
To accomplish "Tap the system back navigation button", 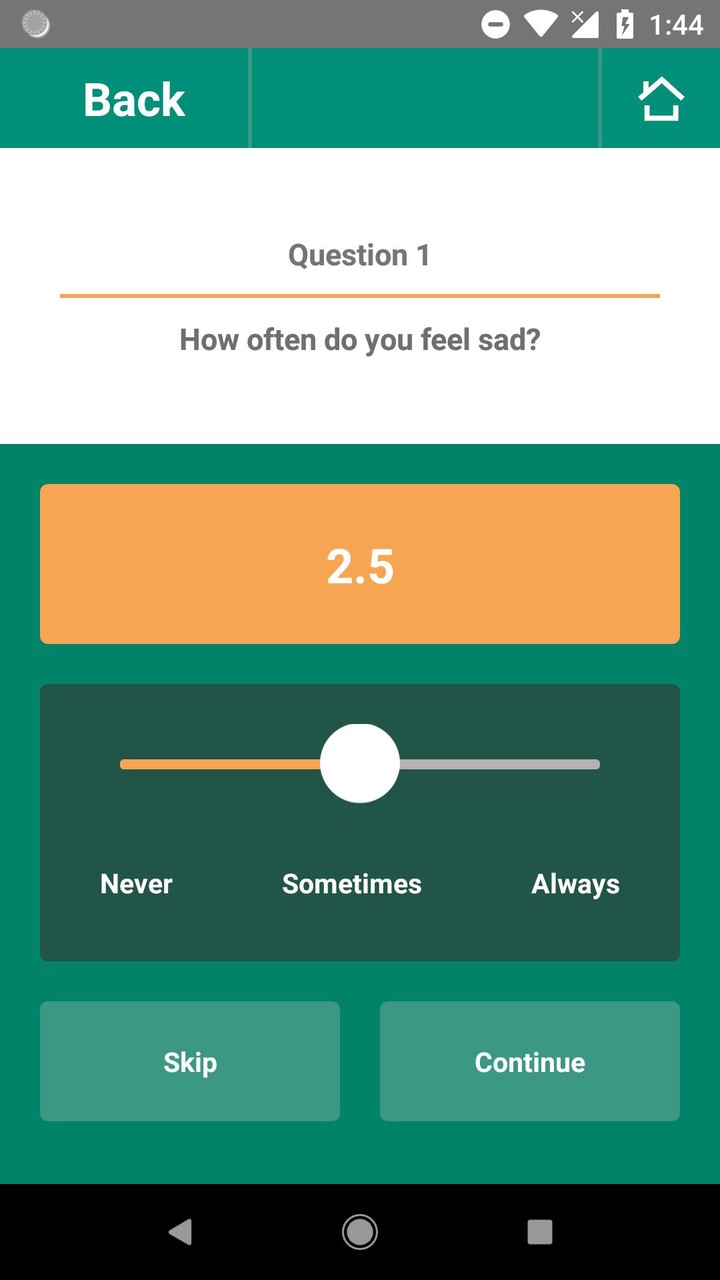I will click(x=180, y=1232).
